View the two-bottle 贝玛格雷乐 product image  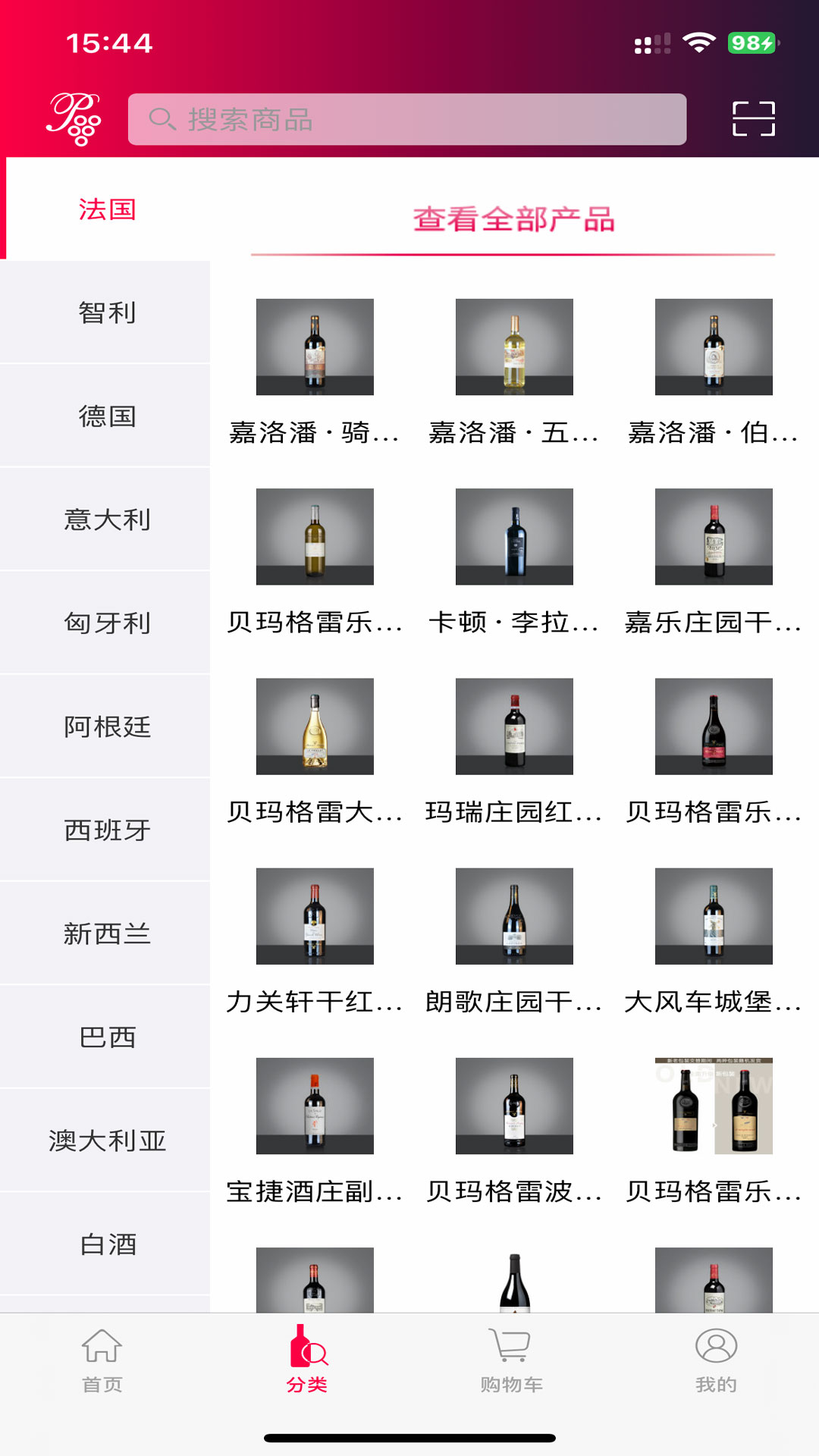click(713, 1105)
